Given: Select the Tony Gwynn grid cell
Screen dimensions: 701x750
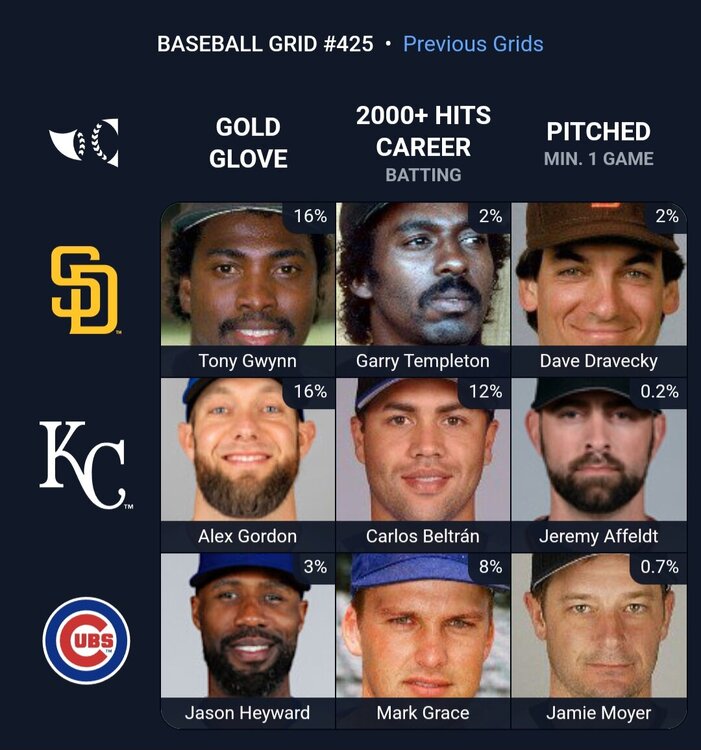Looking at the screenshot, I should [x=248, y=290].
